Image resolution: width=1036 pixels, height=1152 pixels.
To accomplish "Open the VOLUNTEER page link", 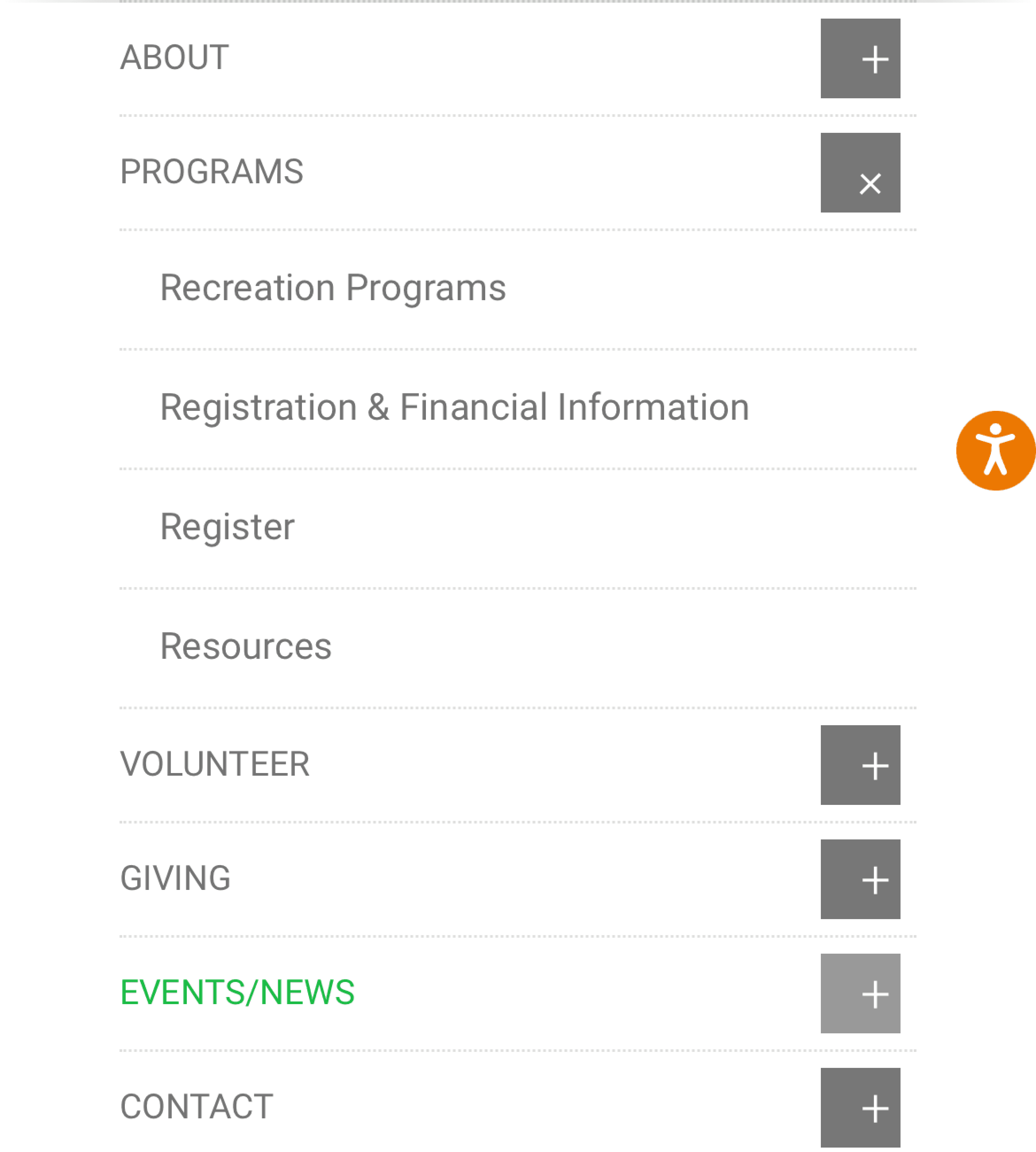I will click(215, 764).
